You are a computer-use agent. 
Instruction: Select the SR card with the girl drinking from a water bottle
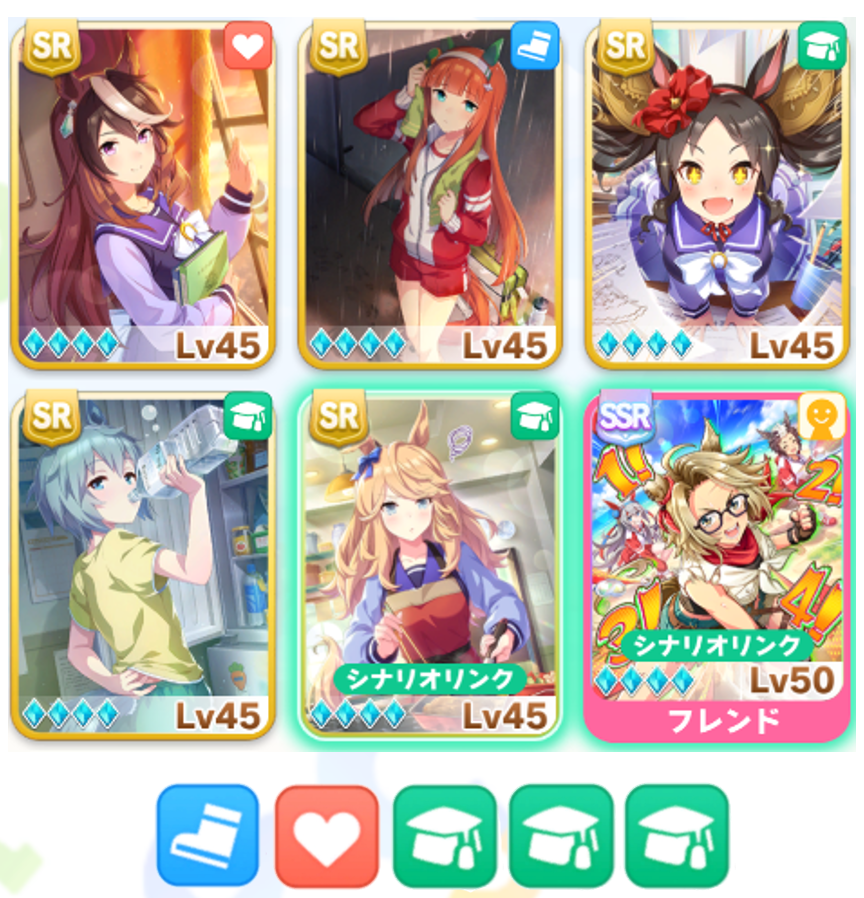(141, 565)
